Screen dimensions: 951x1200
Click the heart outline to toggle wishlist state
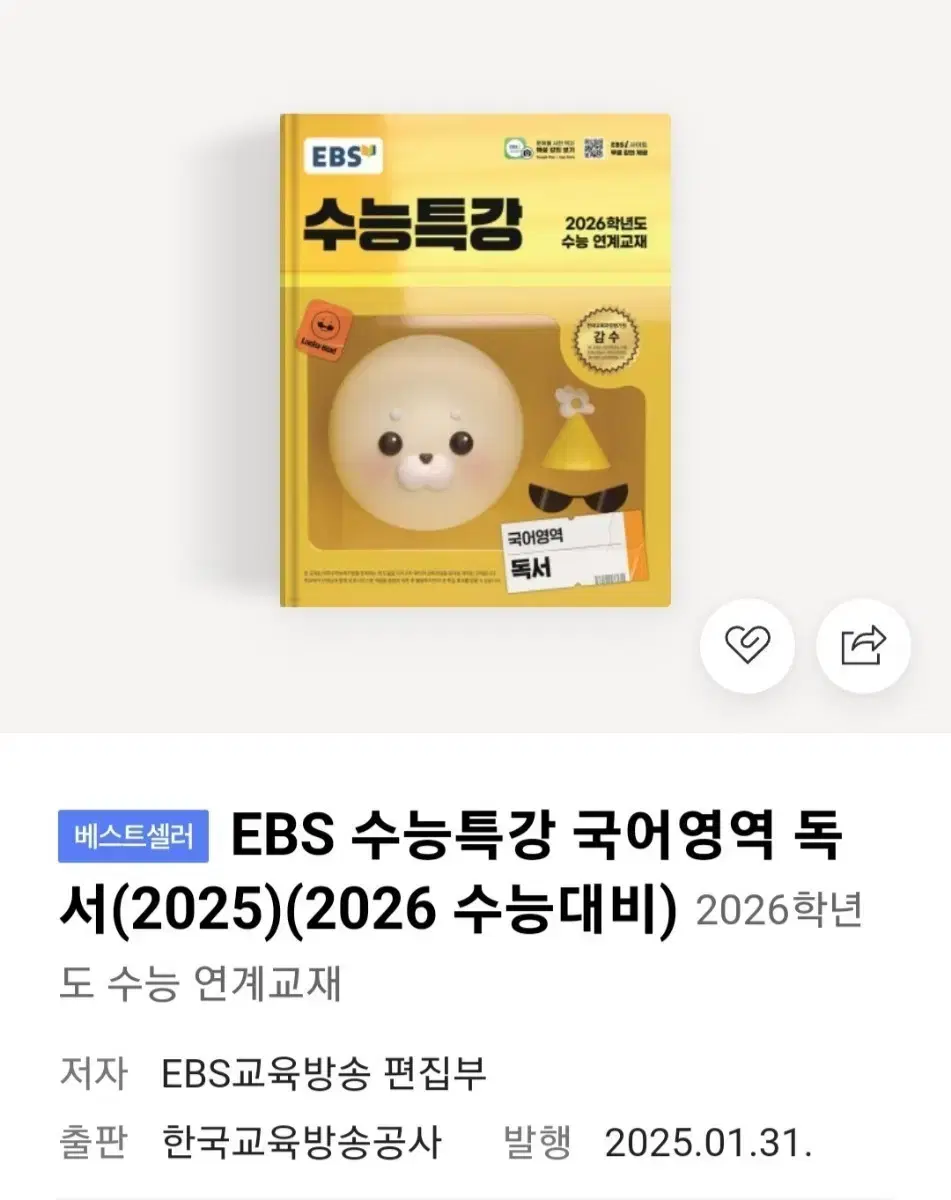click(746, 646)
